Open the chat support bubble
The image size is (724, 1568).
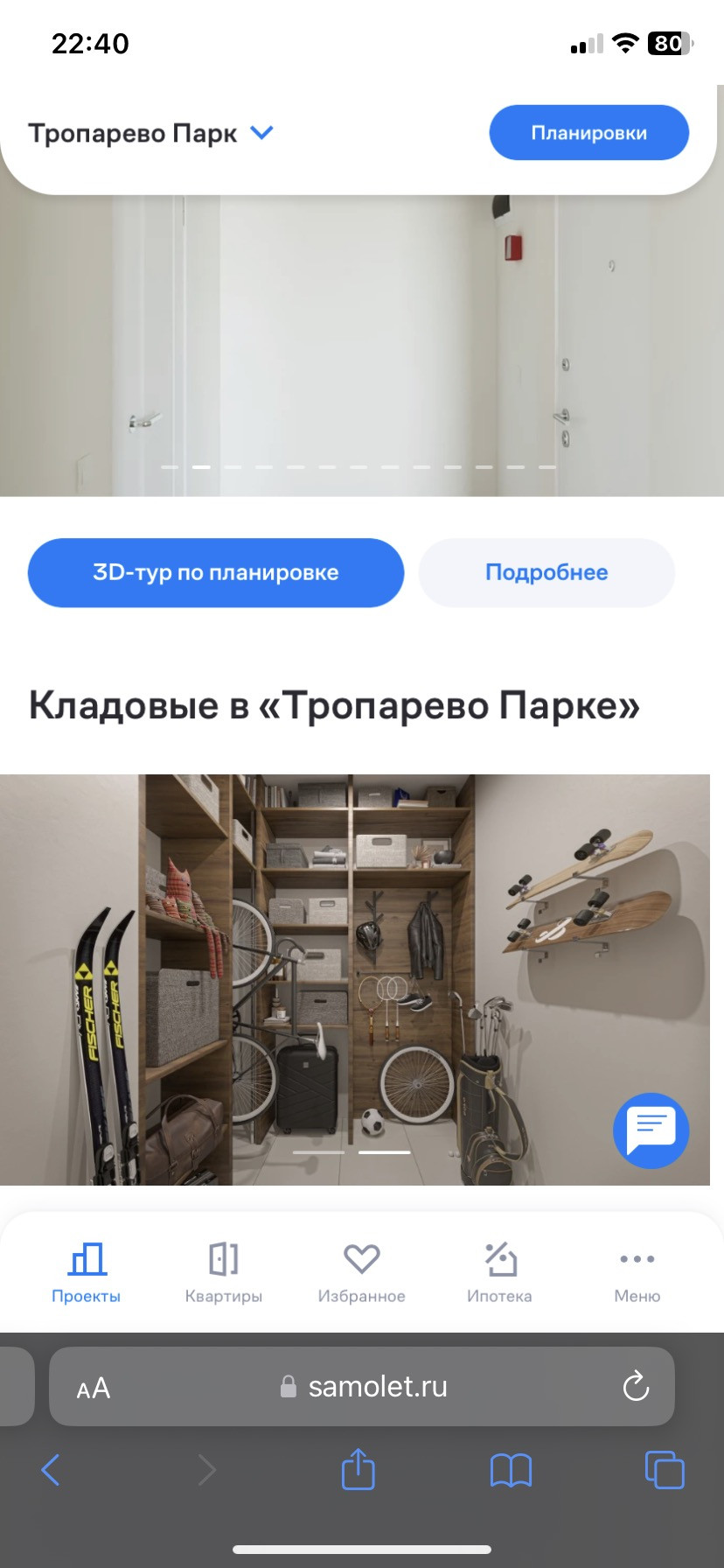pyautogui.click(x=651, y=1130)
